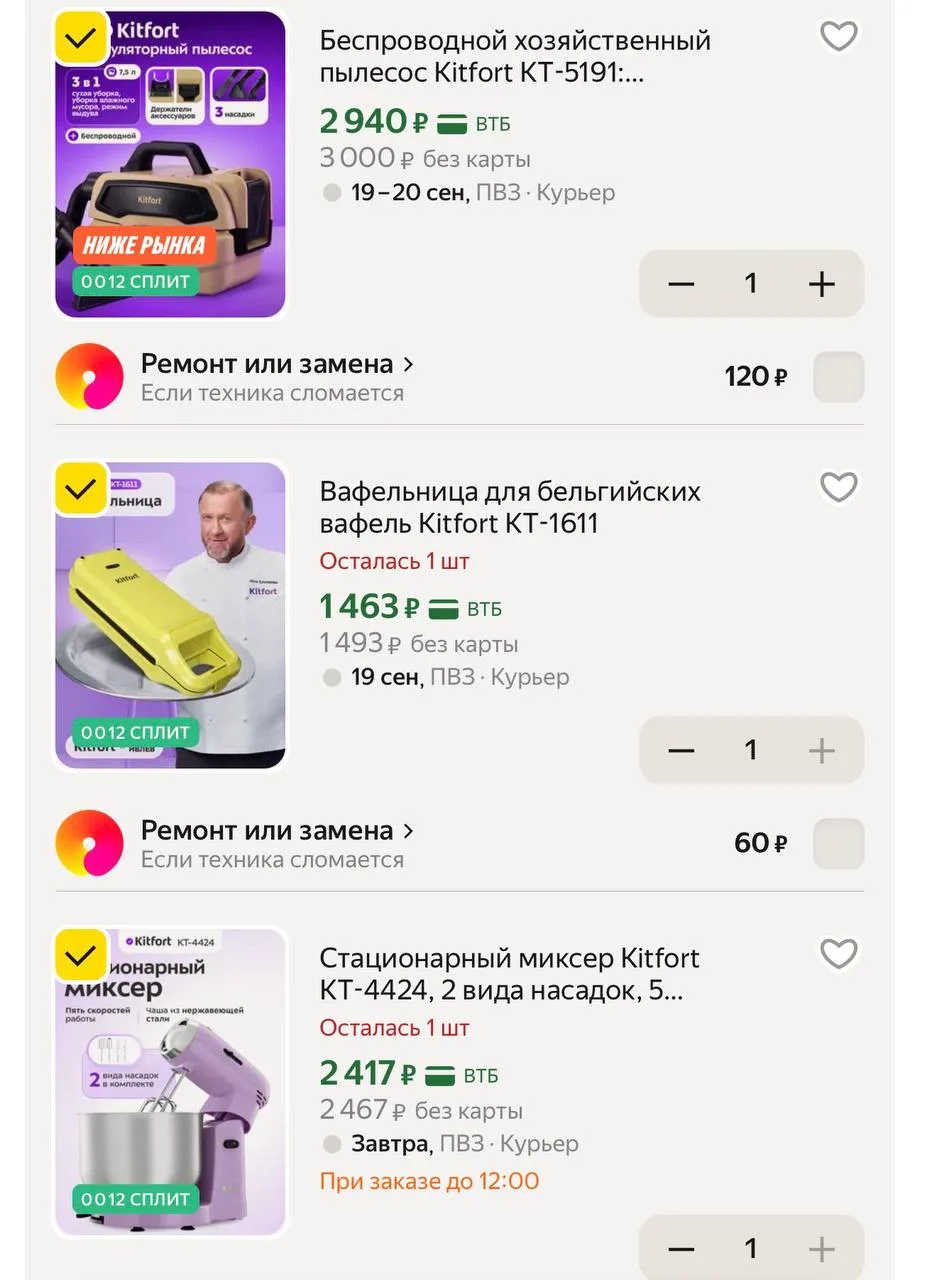Image resolution: width=937 pixels, height=1280 pixels.
Task: Favorite the Kitfort KT-1611 waffle maker
Action: coord(839,487)
